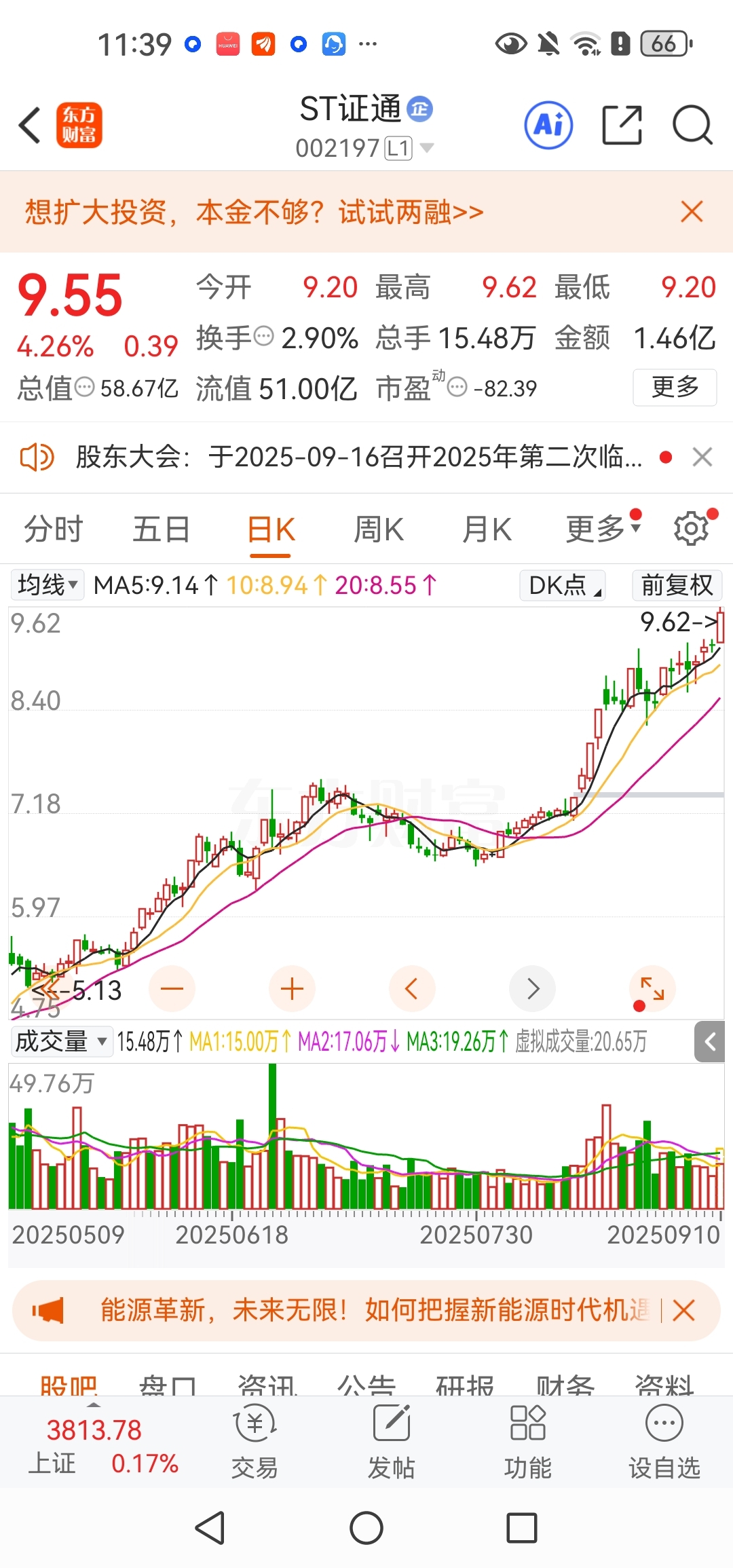Zoom out the K-line chart with minus
The height and width of the screenshot is (1568, 733).
pos(172,988)
